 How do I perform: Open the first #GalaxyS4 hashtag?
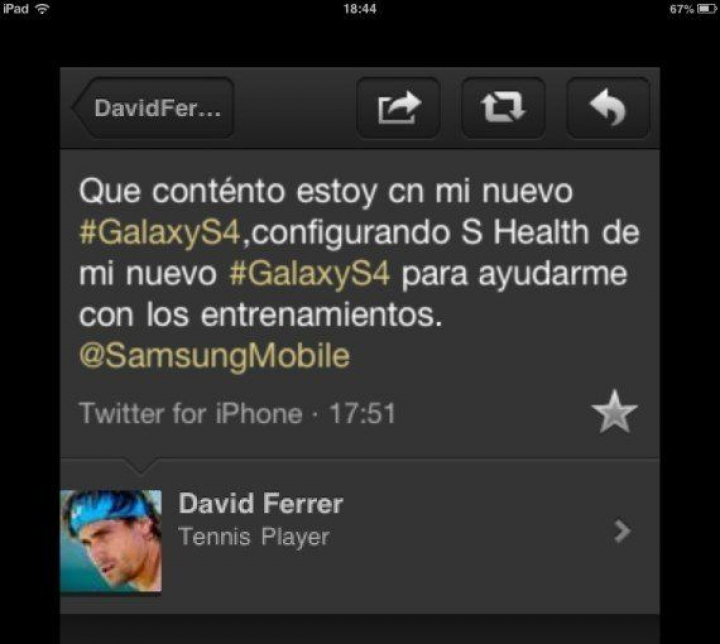pos(160,233)
